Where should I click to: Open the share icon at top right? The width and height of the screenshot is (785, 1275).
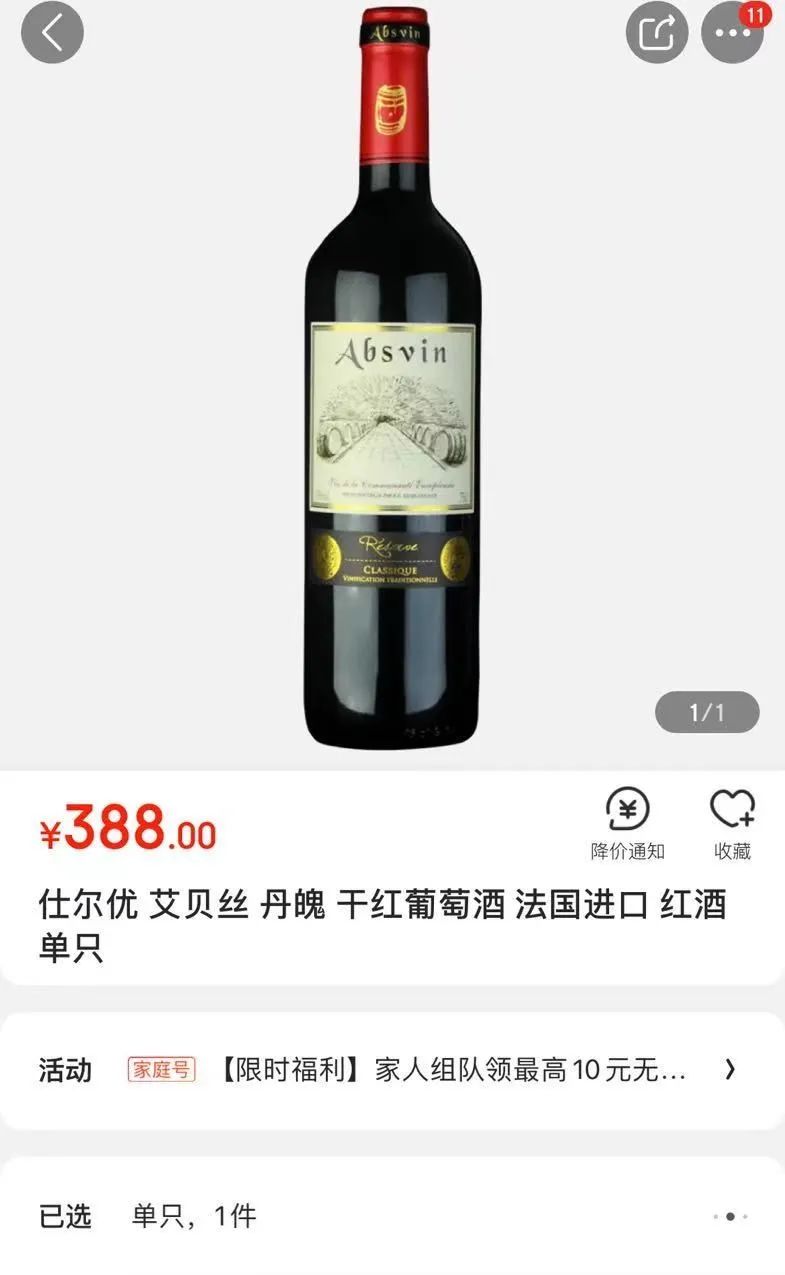pos(657,31)
